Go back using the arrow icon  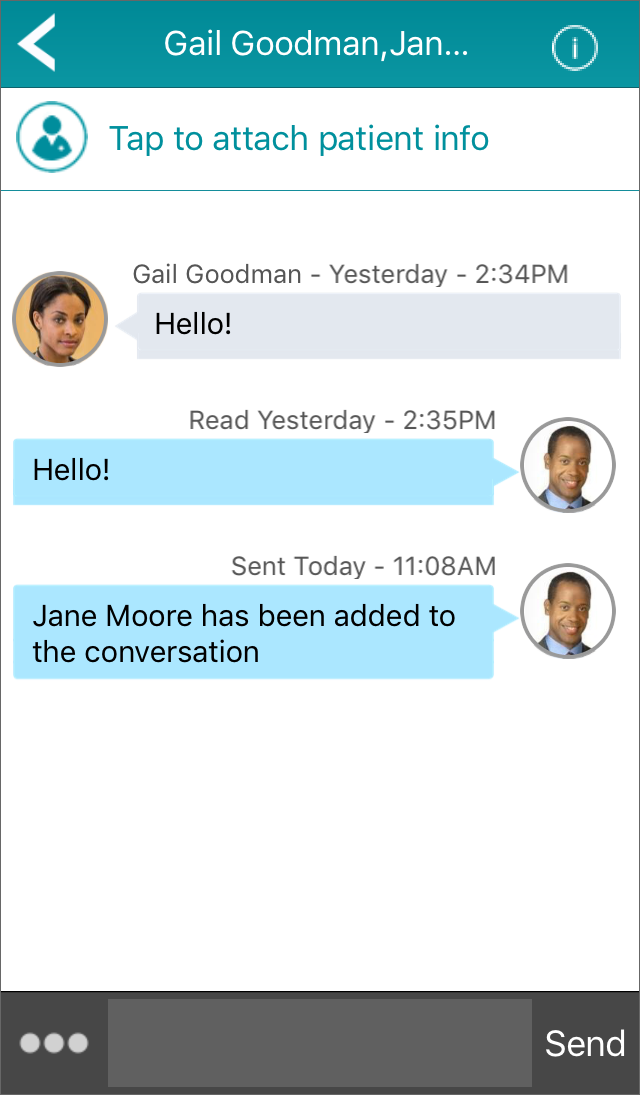(x=36, y=43)
